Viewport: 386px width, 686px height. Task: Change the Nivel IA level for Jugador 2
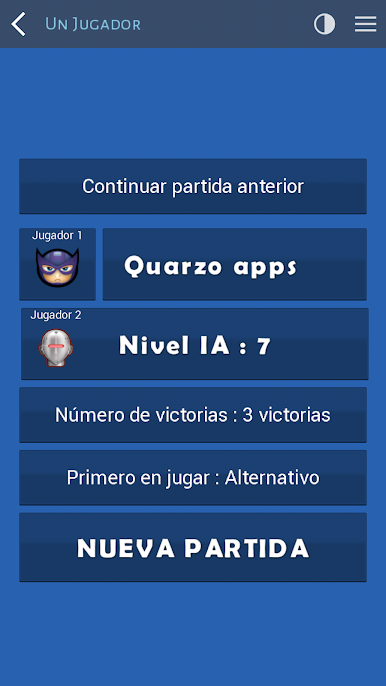(x=195, y=344)
